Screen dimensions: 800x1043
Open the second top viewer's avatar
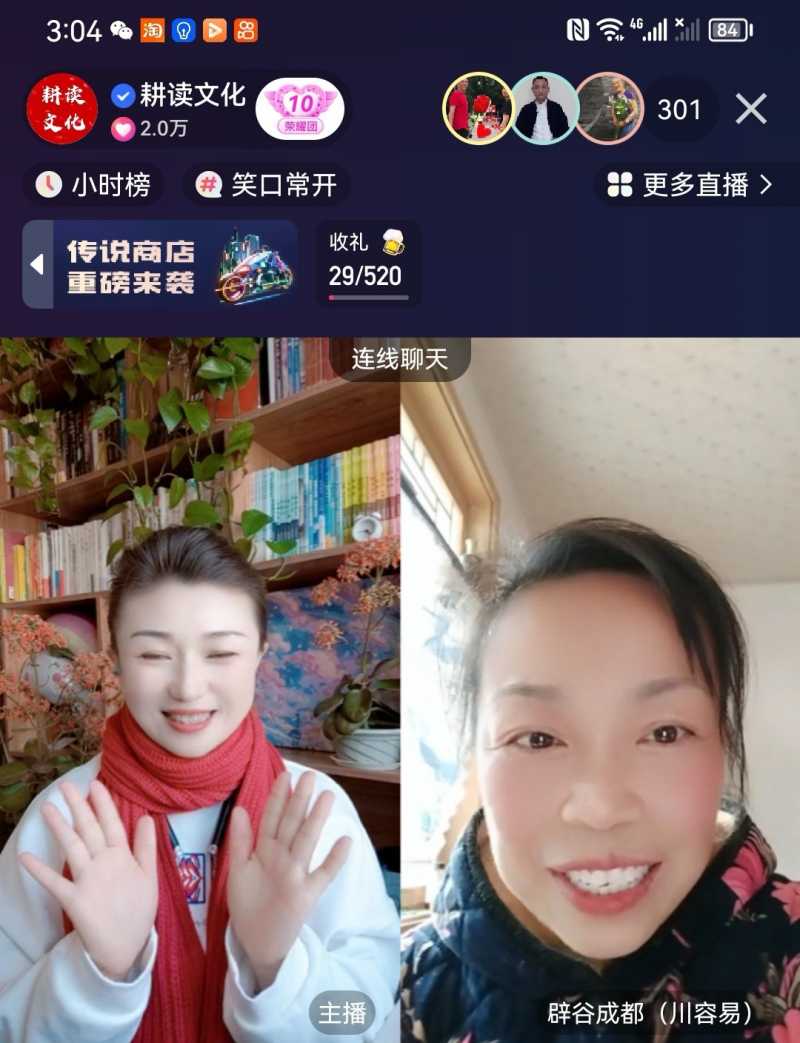tap(544, 109)
